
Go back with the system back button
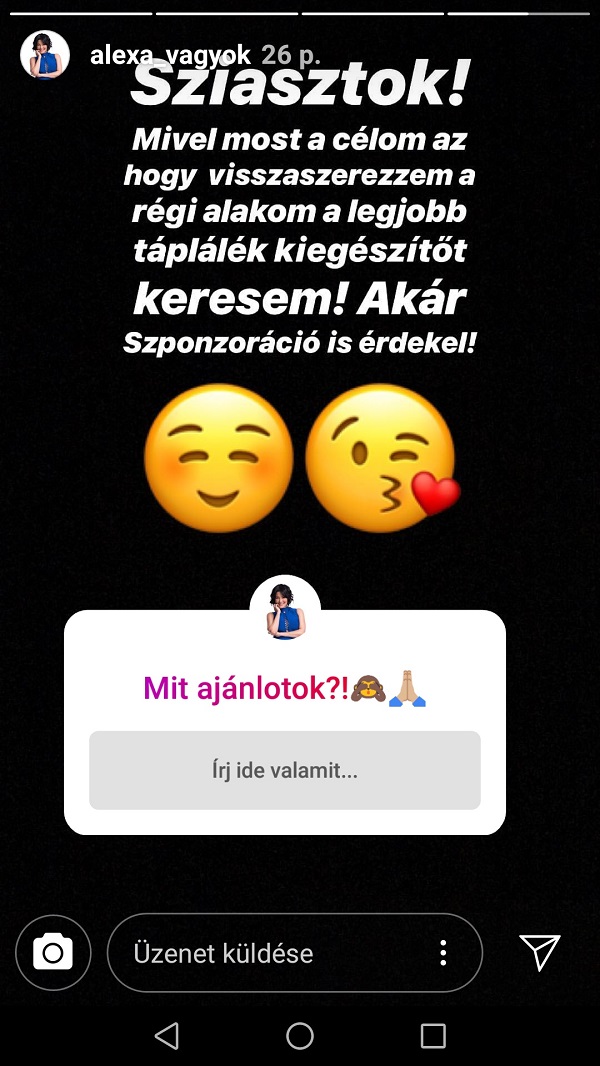[167, 1035]
